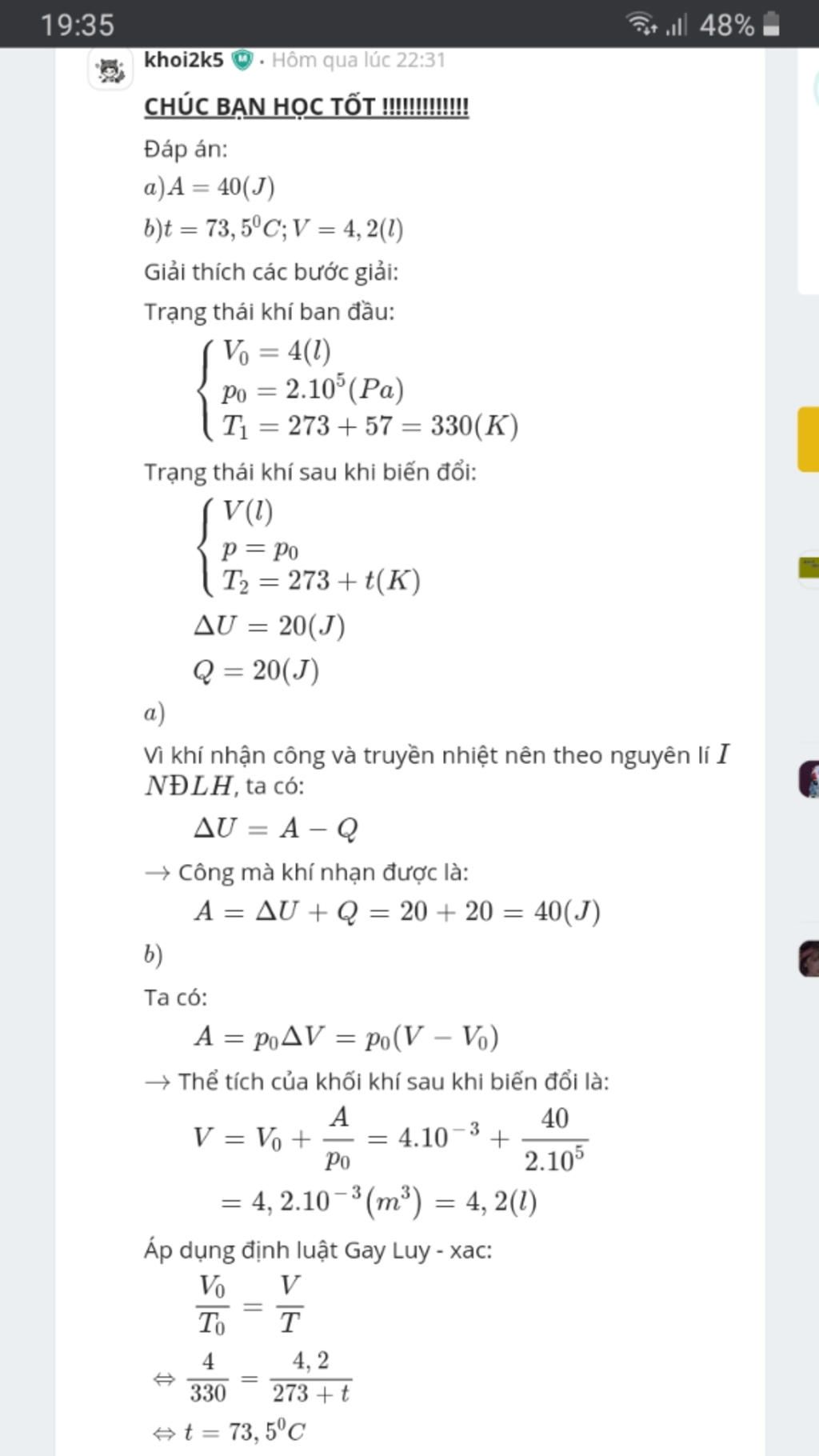Tap khoi2k5's avatar picture
This screenshot has width=819, height=1456.
tap(110, 70)
